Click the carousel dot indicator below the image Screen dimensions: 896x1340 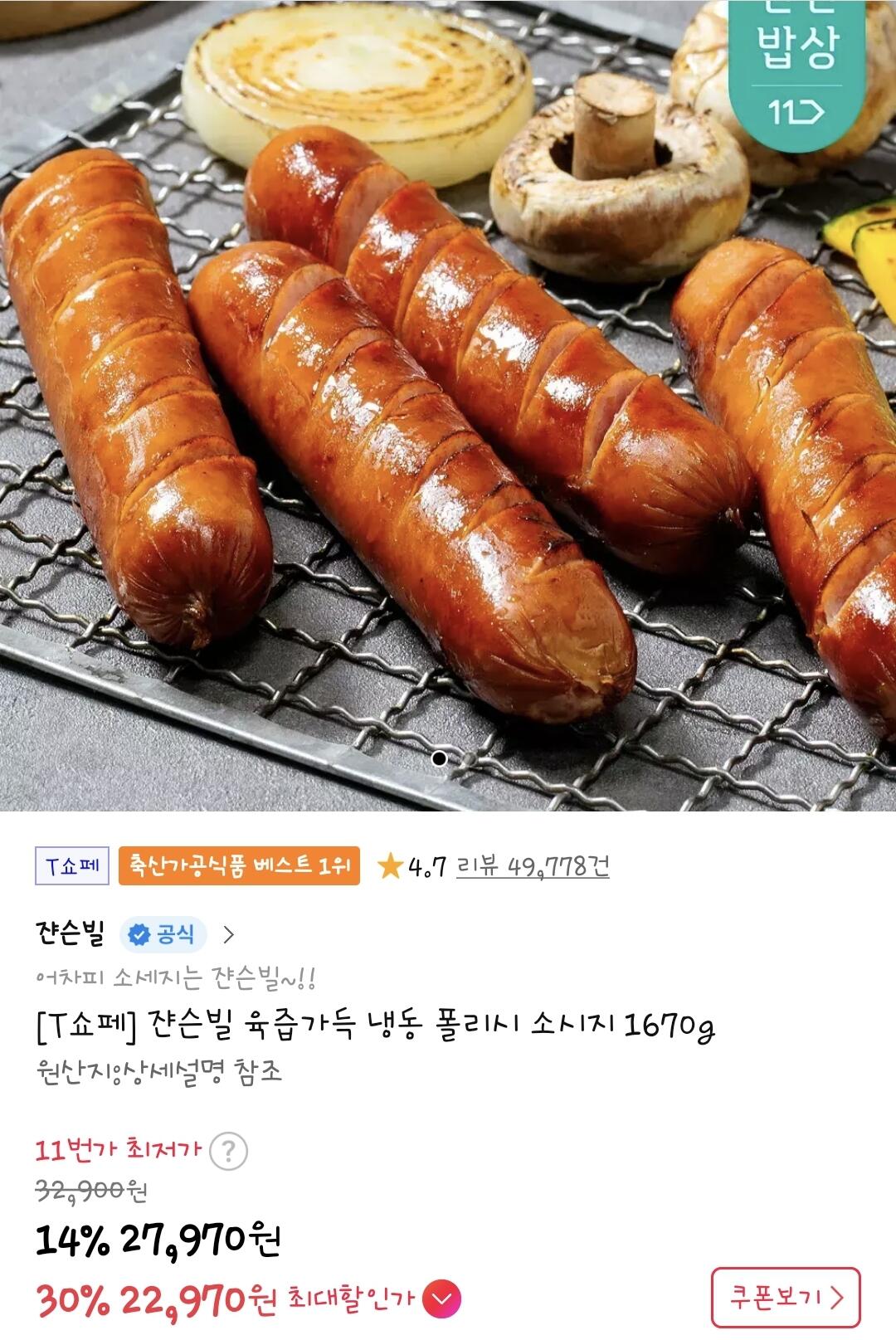[x=439, y=758]
